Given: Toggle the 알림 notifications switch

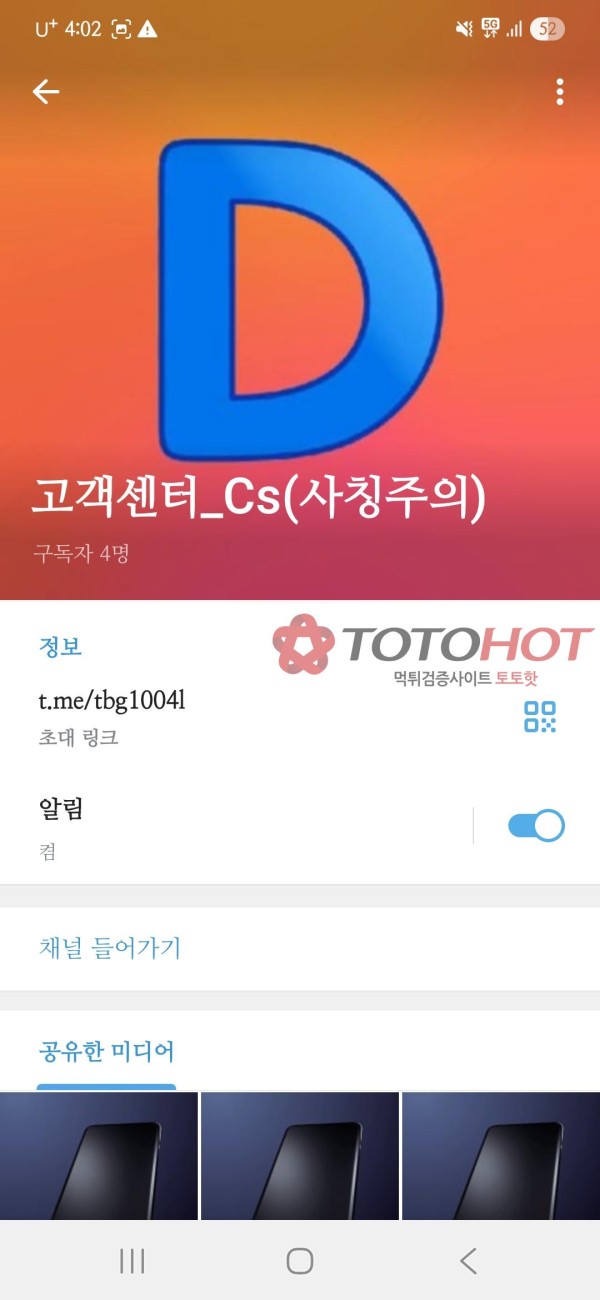Looking at the screenshot, I should (536, 825).
